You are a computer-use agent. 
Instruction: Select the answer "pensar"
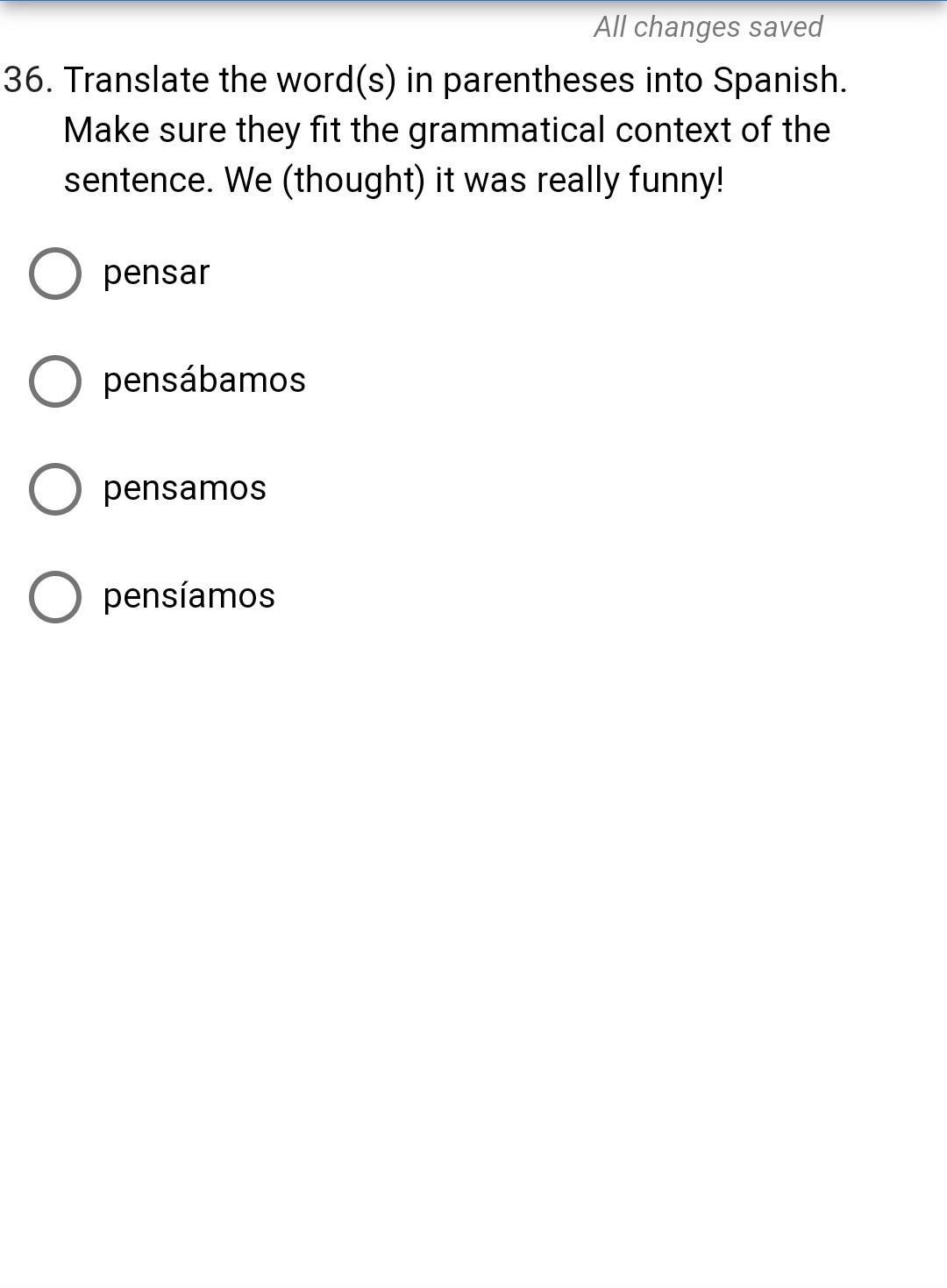tap(55, 274)
